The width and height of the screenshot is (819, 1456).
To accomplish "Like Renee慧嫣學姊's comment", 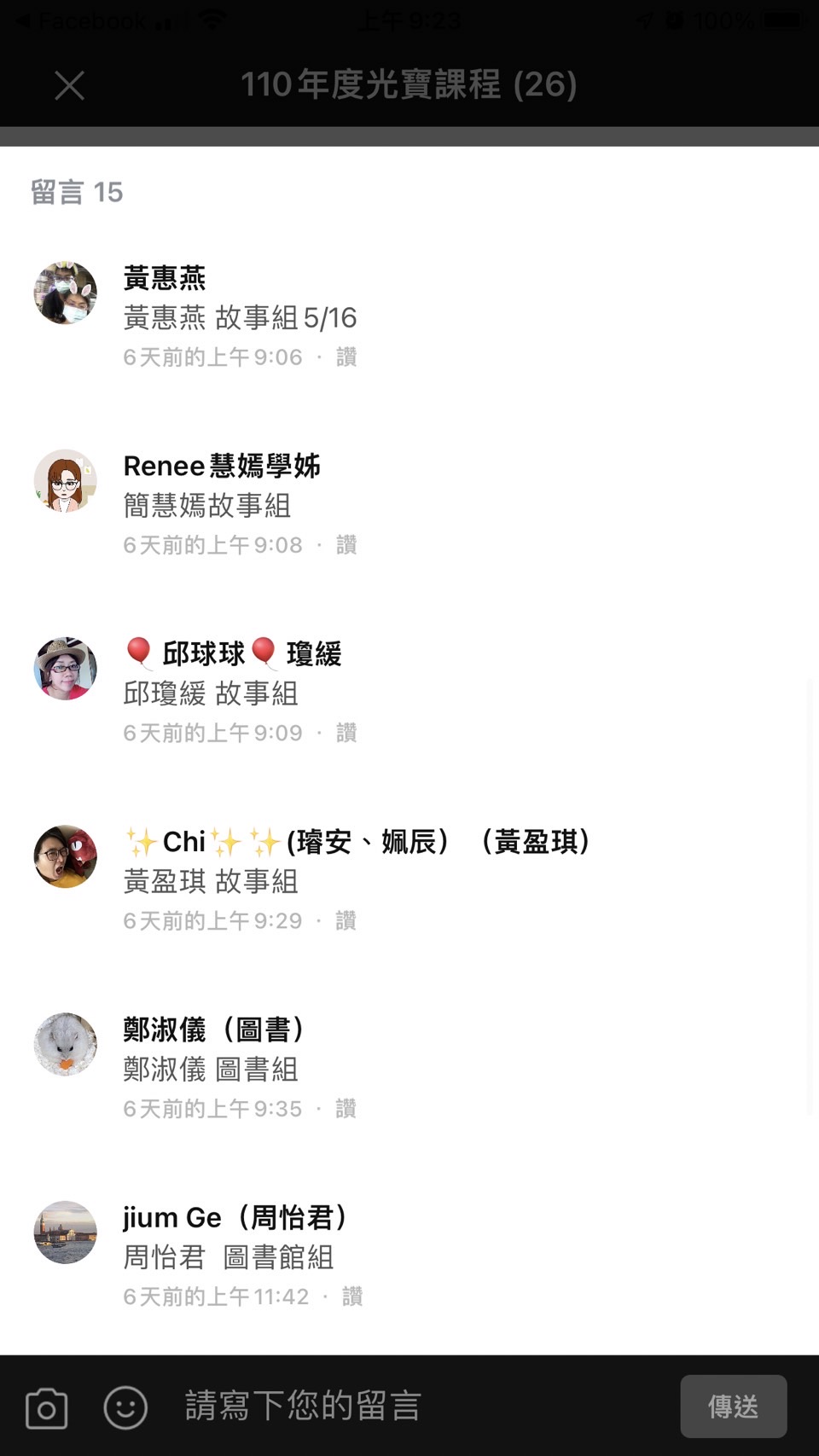I will (346, 544).
